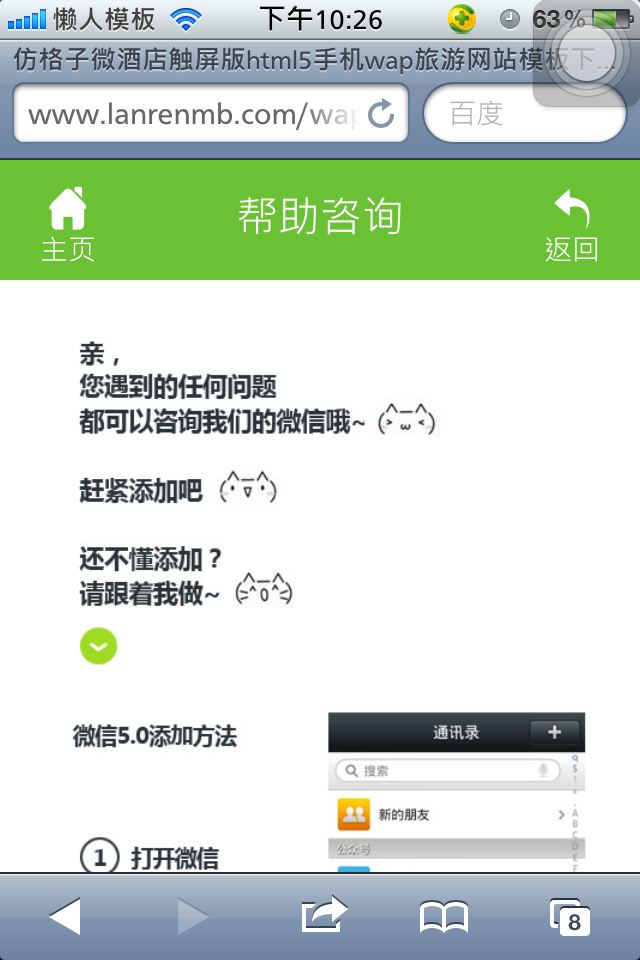Image resolution: width=640 pixels, height=960 pixels.
Task: Show the open browser tabs
Action: [569, 915]
